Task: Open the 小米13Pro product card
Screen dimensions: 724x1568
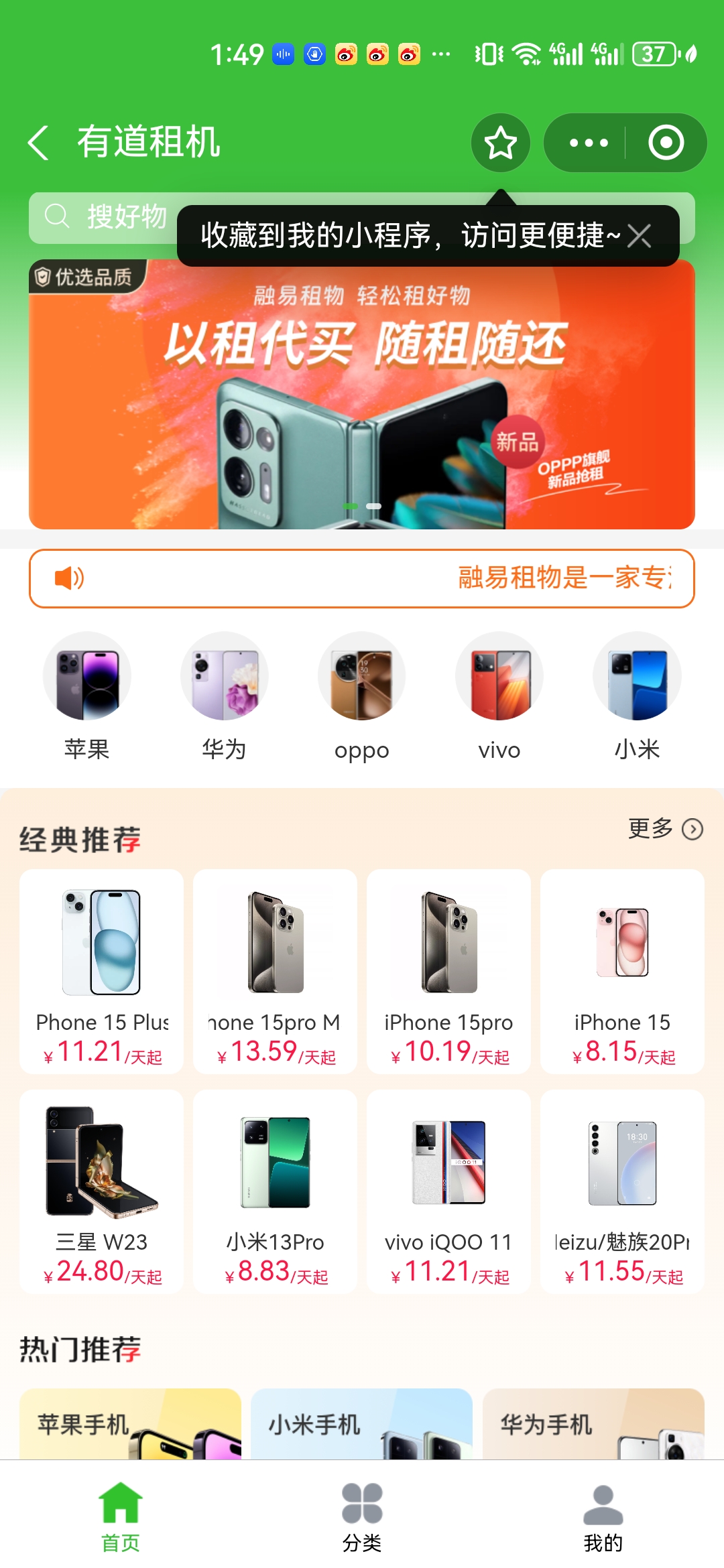Action: (x=275, y=1191)
